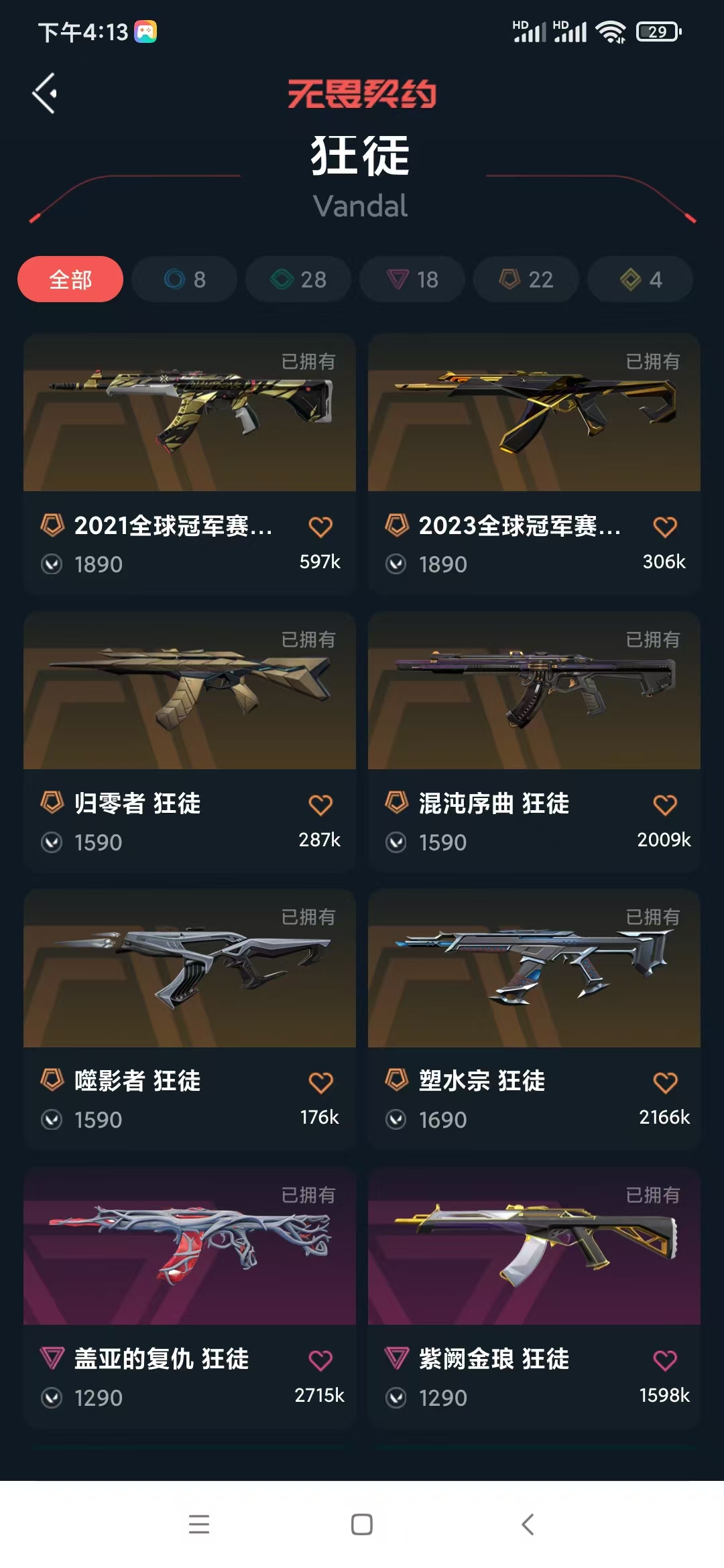724x1568 pixels.
Task: Tap the system home button
Action: 362,1524
